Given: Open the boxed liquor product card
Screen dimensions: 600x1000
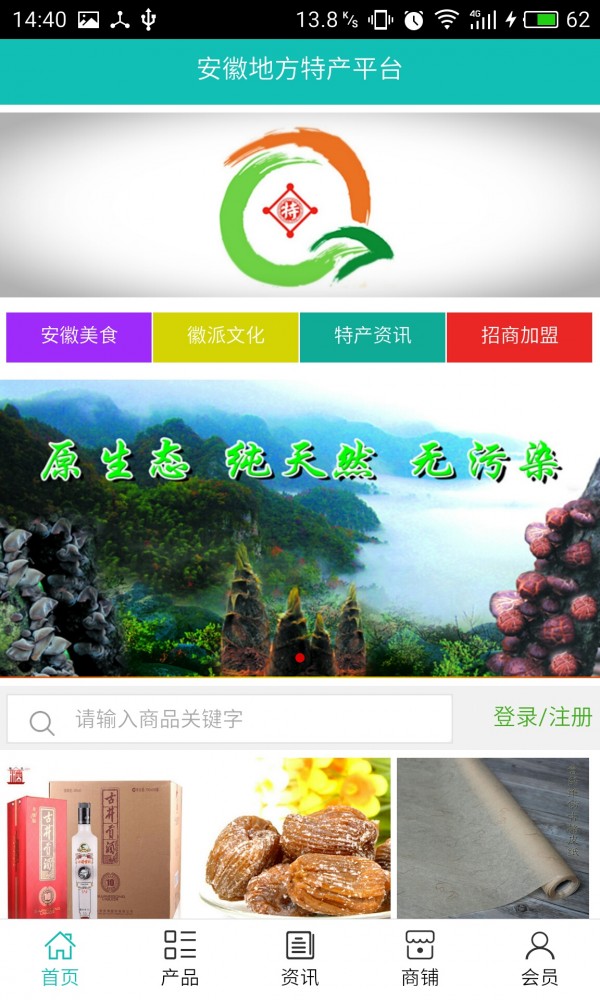Looking at the screenshot, I should 95,838.
